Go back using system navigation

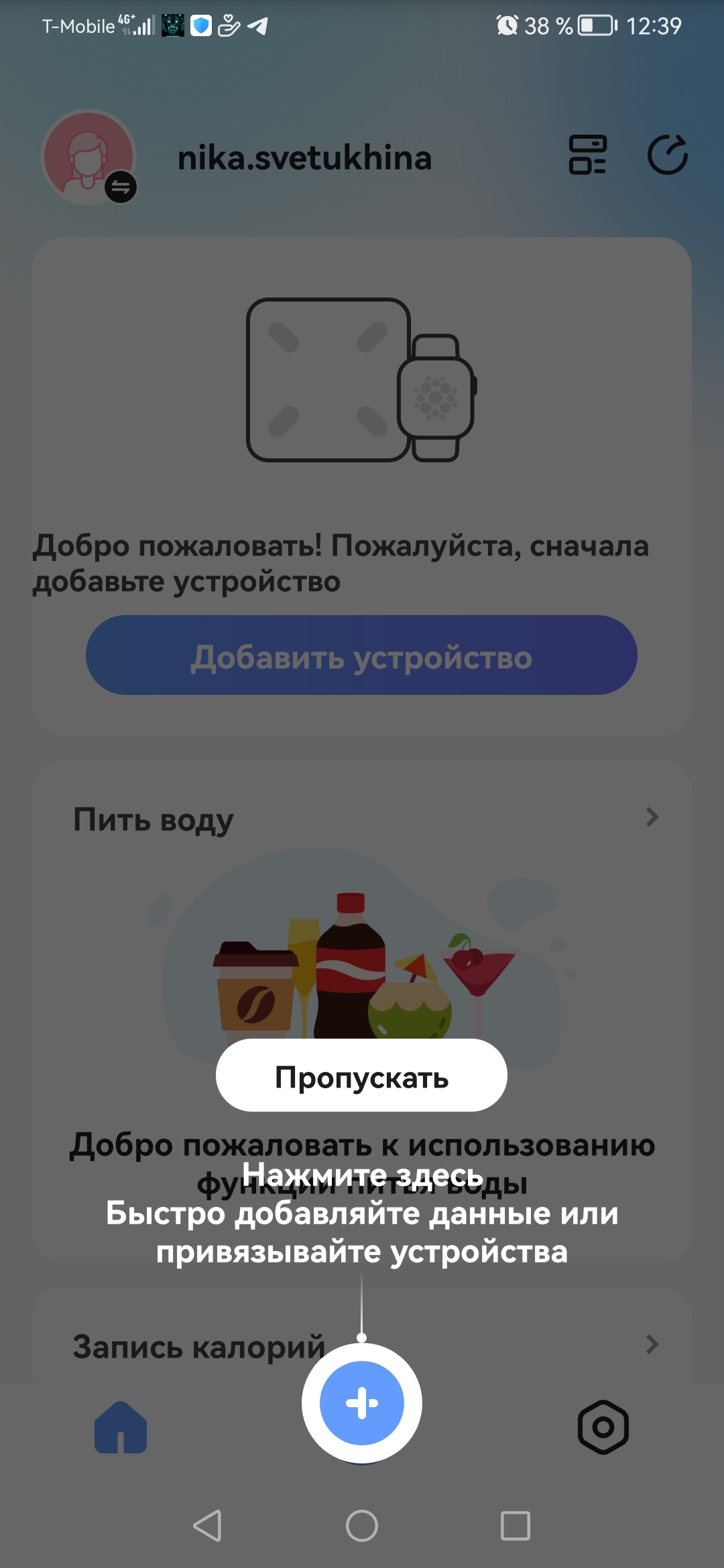[207, 1526]
